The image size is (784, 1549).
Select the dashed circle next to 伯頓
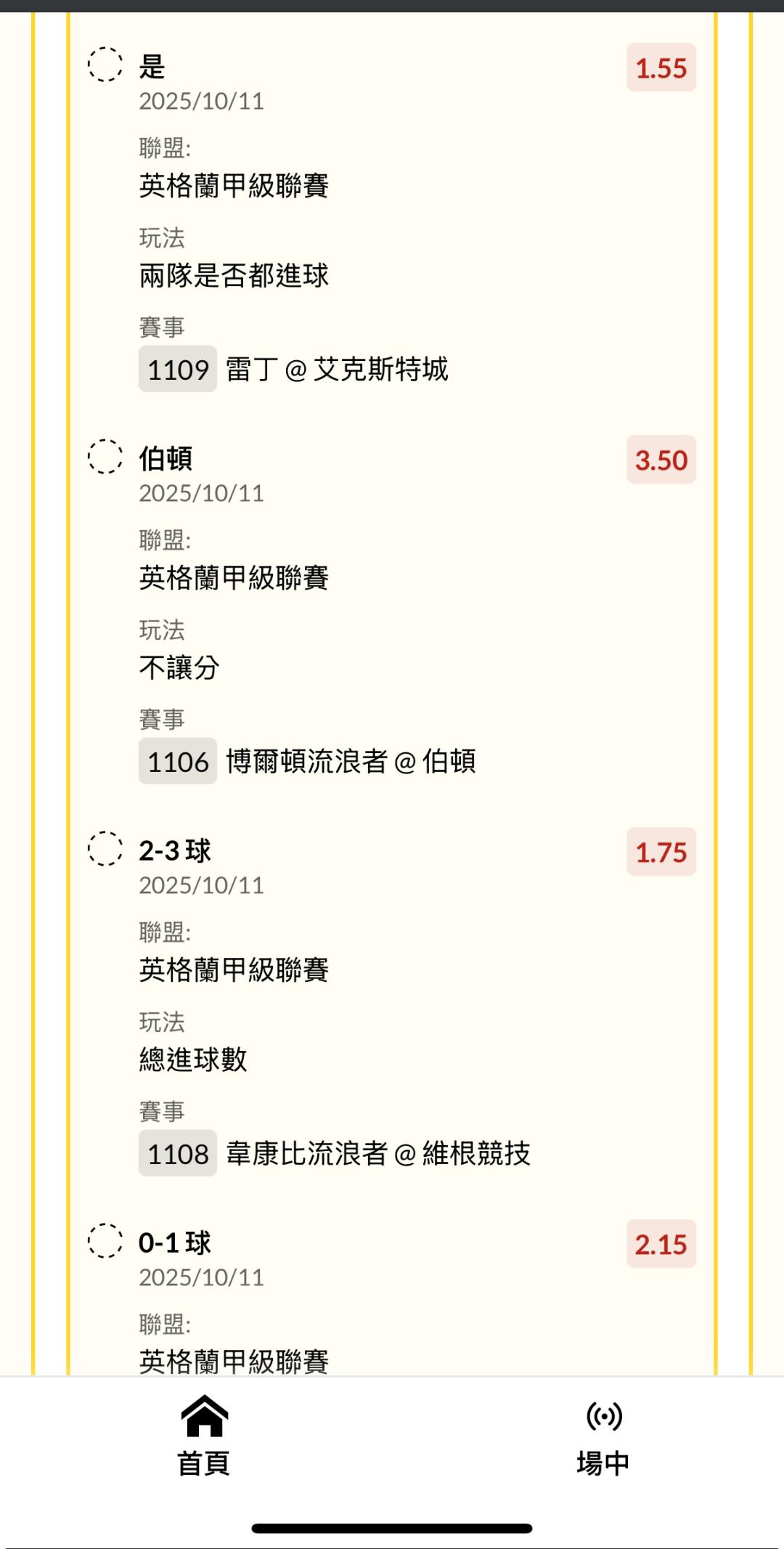(105, 457)
